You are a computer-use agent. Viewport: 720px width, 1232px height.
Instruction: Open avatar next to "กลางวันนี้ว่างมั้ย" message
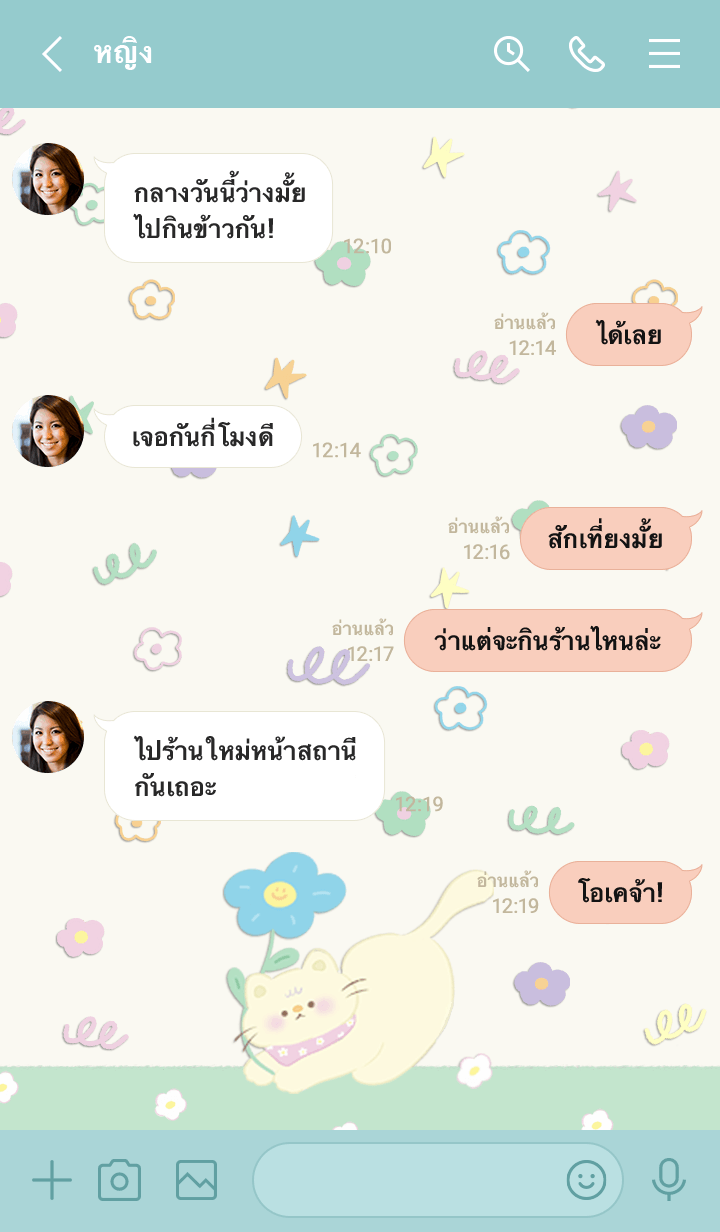pos(48,179)
